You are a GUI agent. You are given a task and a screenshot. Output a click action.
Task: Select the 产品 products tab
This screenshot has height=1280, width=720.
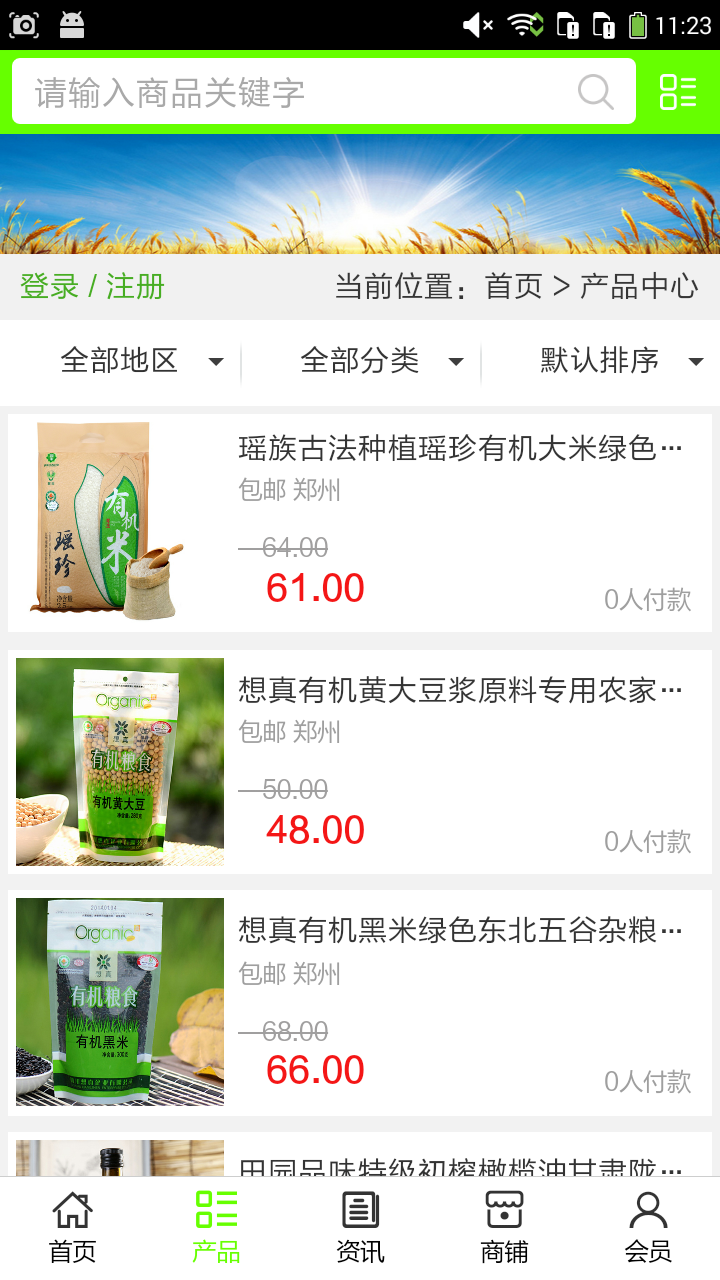[x=216, y=1227]
